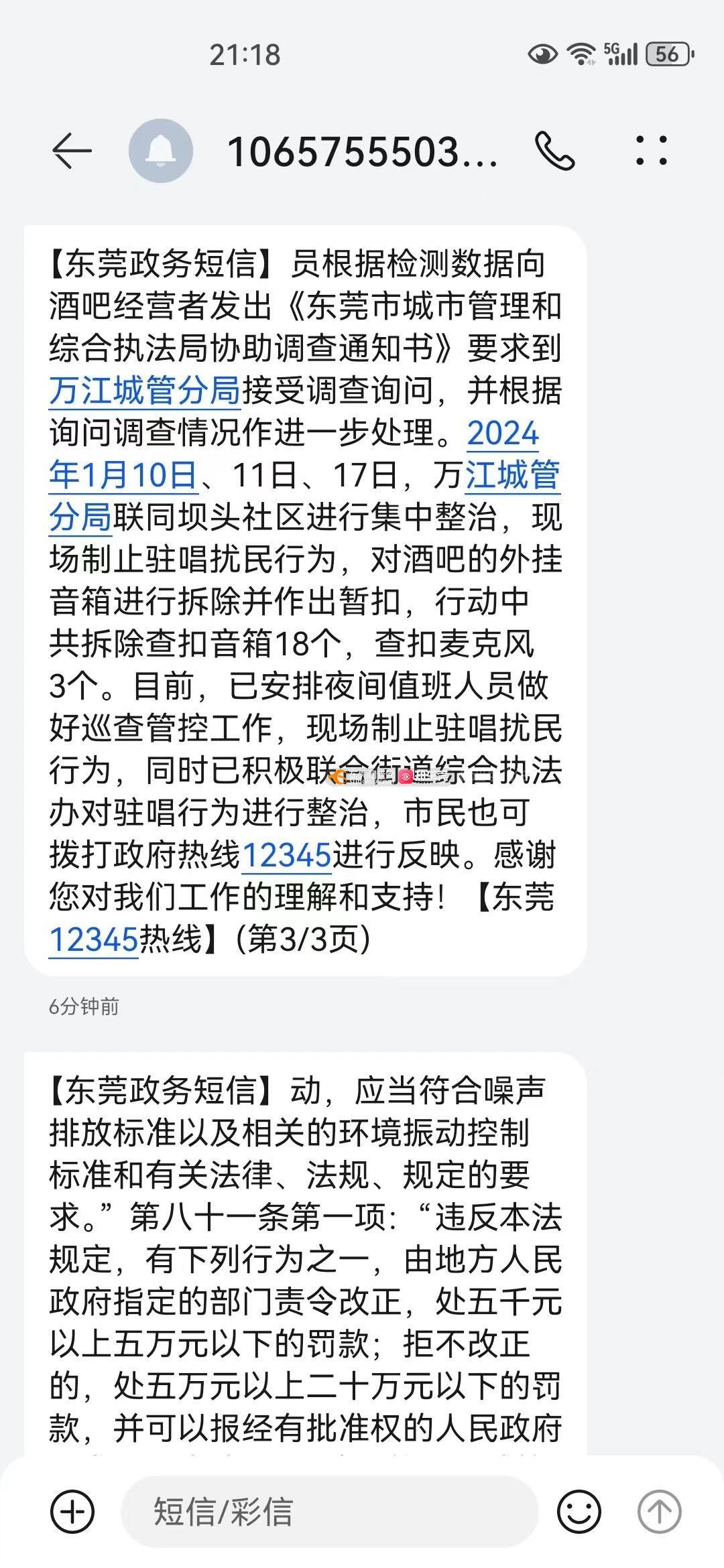Open the four-dot more options menu
724x1568 pixels.
click(651, 151)
